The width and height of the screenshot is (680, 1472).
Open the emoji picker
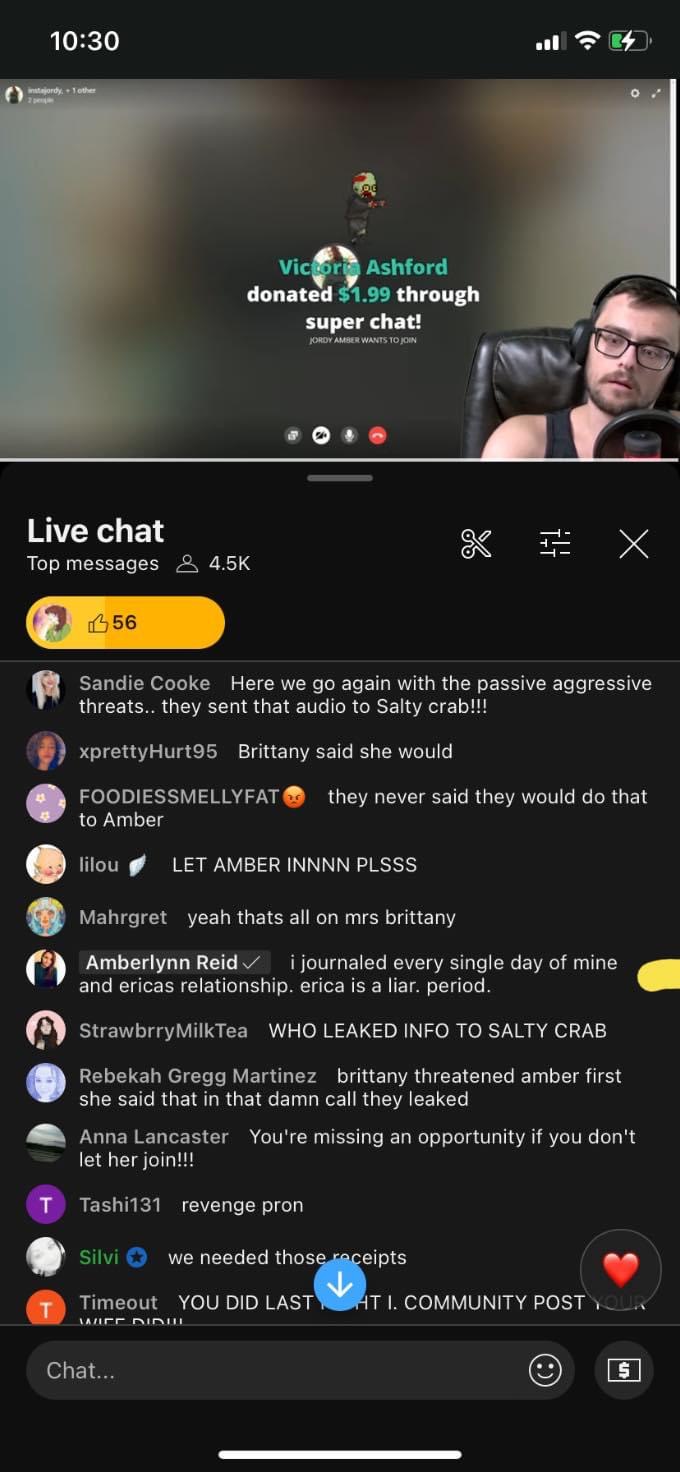[x=545, y=1370]
